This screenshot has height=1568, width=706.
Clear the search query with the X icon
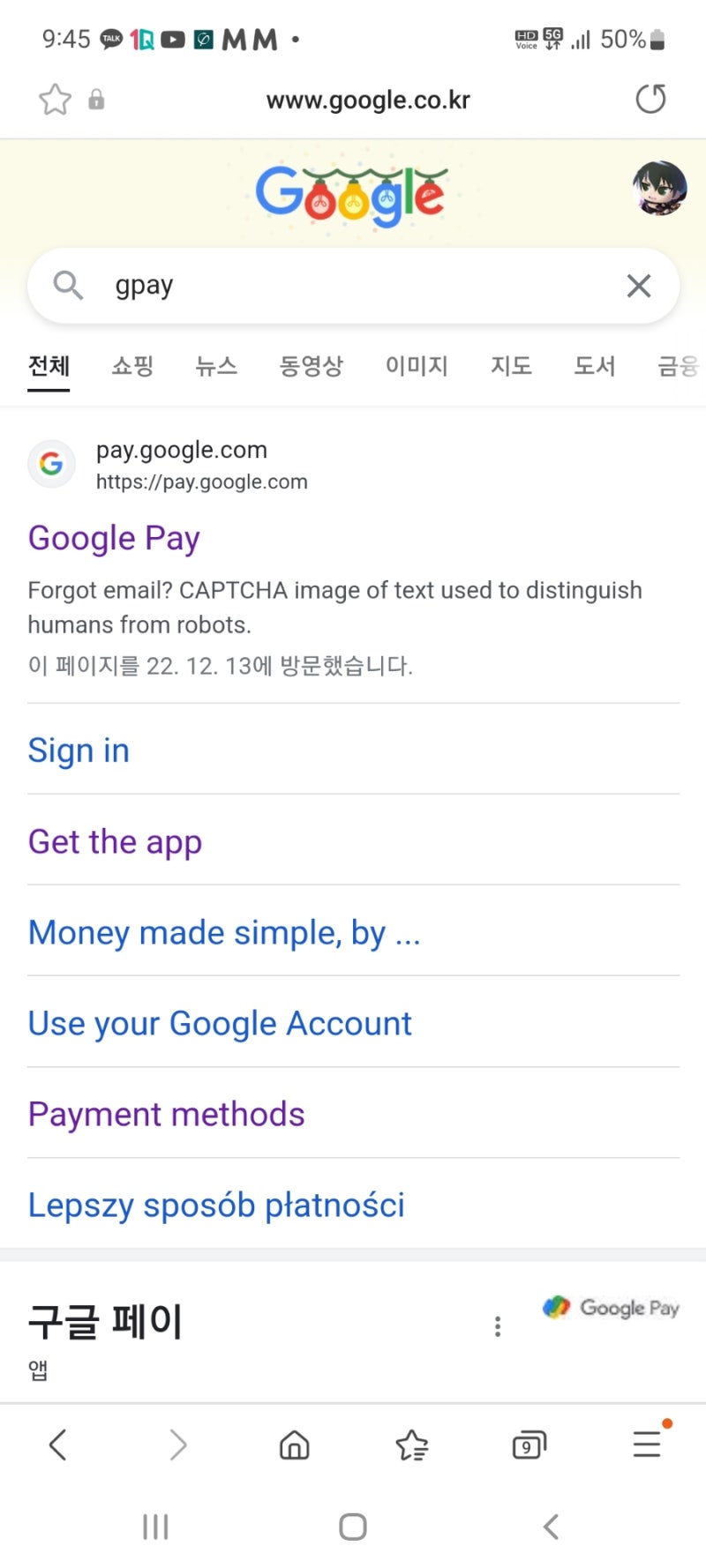(x=638, y=285)
